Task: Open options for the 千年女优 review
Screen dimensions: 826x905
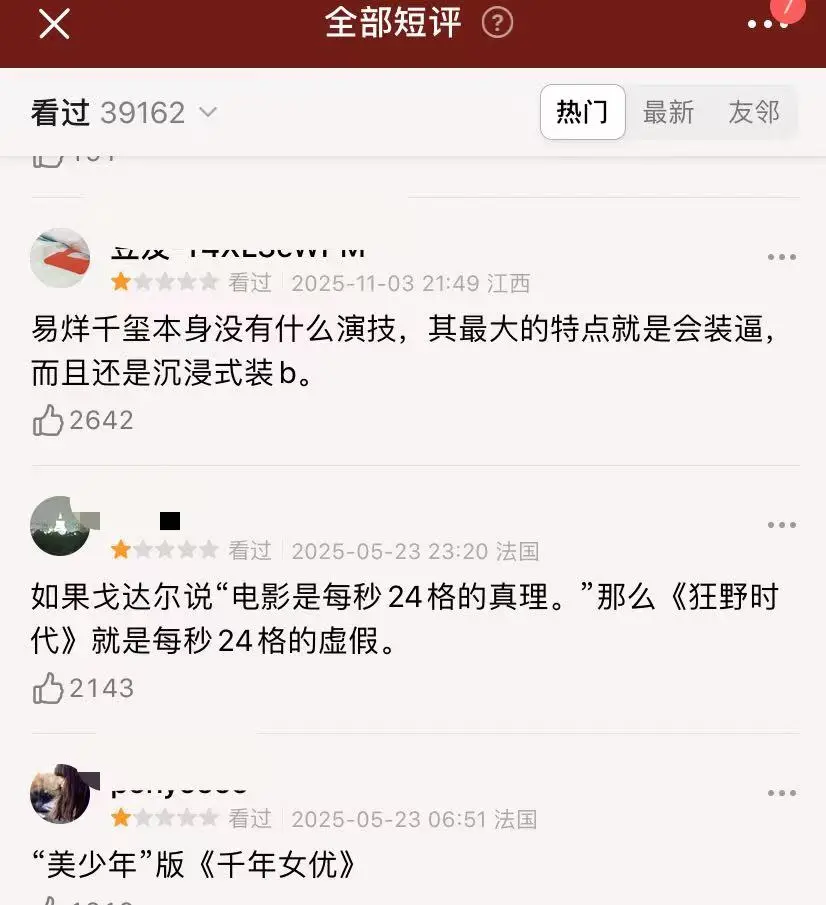Action: tap(782, 793)
